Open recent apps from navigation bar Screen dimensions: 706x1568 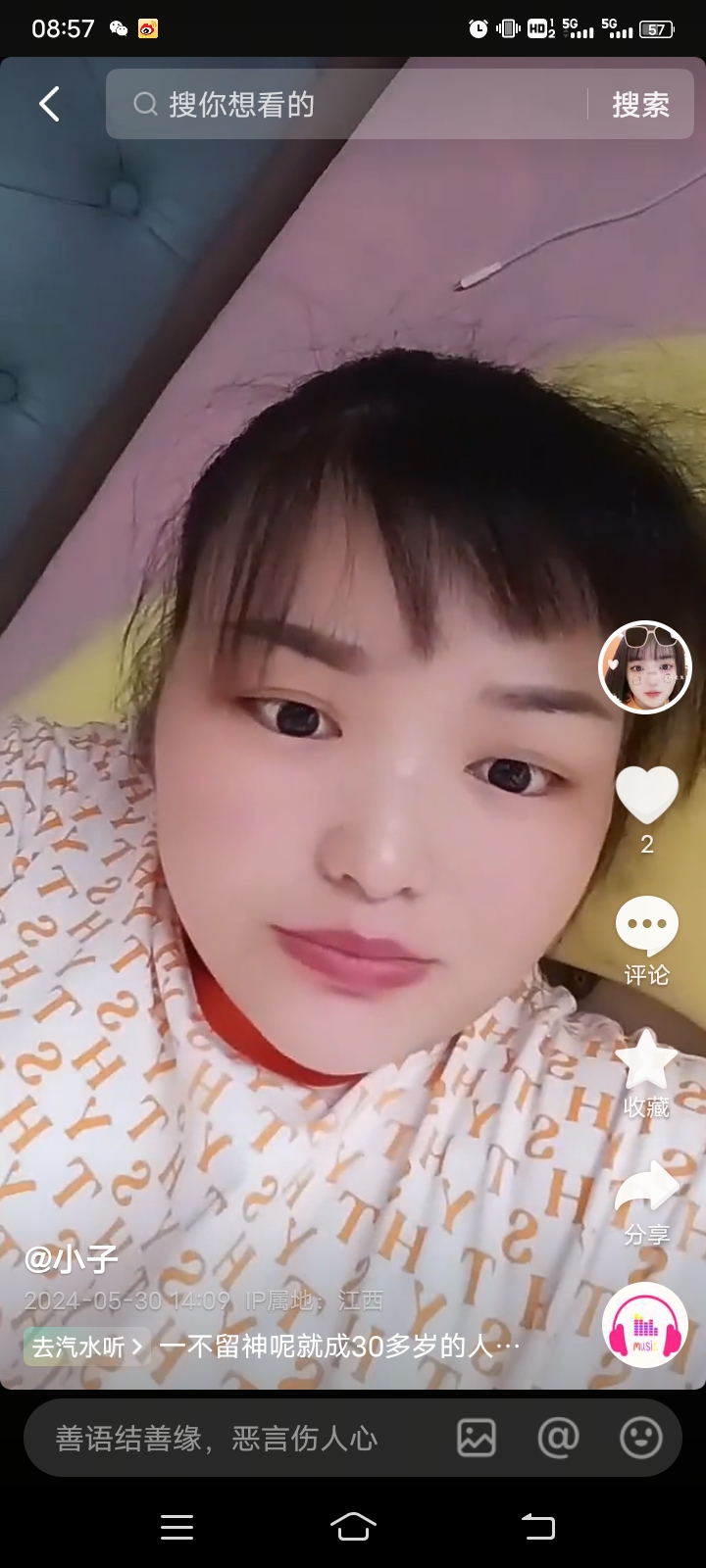point(176,1526)
